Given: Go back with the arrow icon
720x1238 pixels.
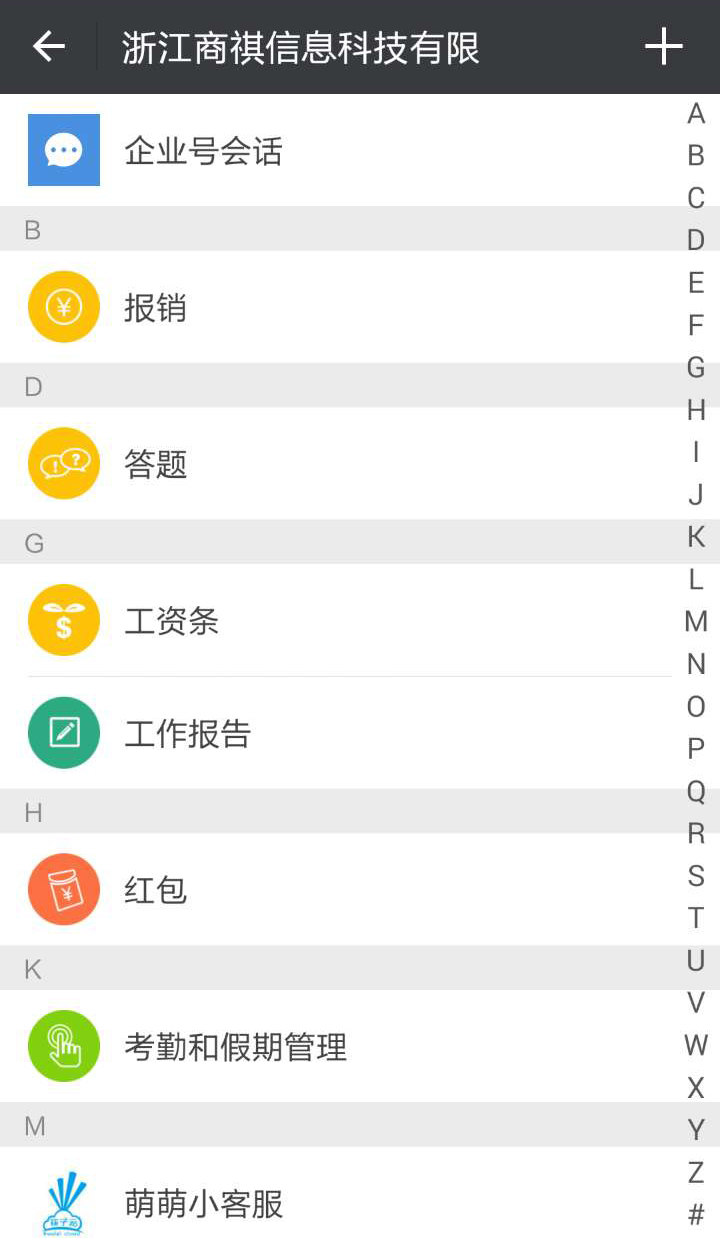Looking at the screenshot, I should (48, 47).
